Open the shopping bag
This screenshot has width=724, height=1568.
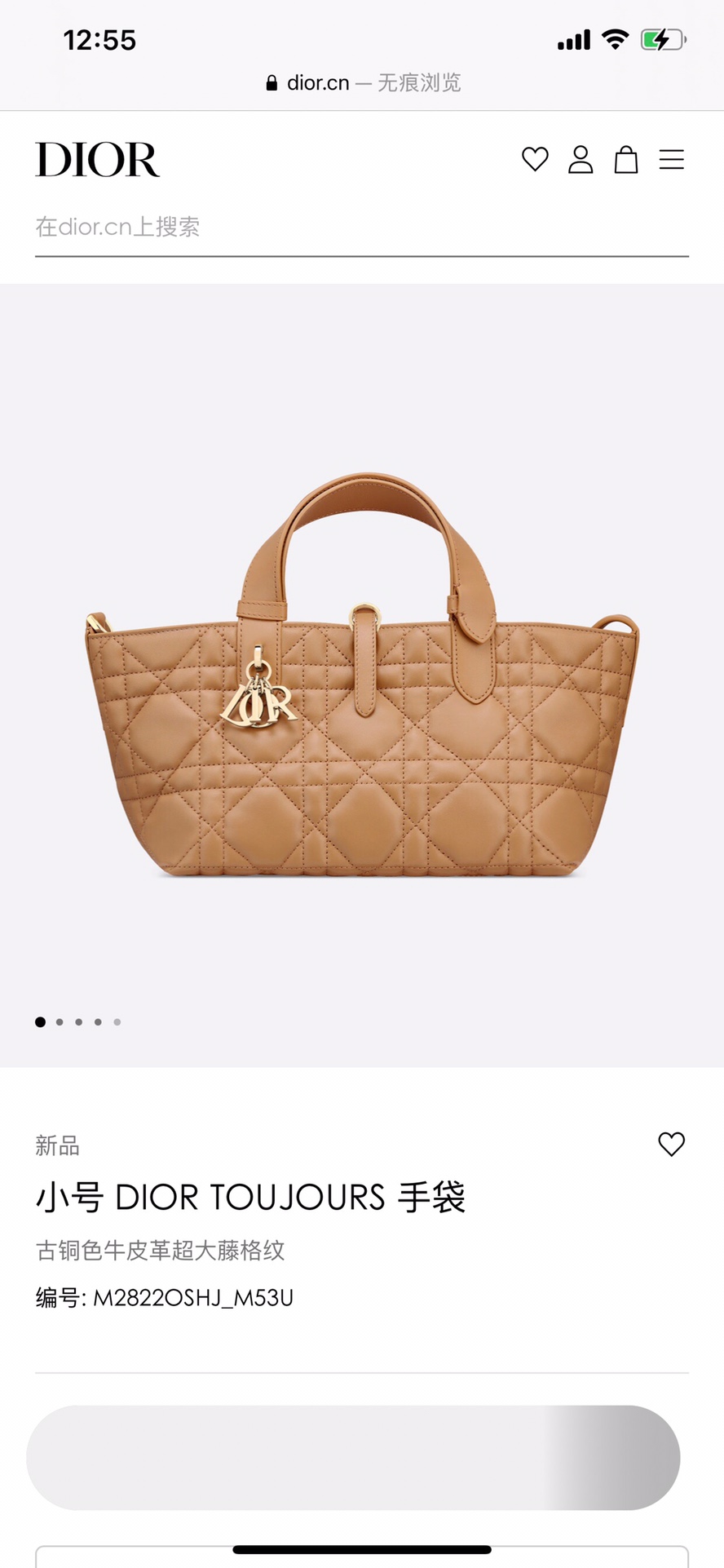point(626,159)
